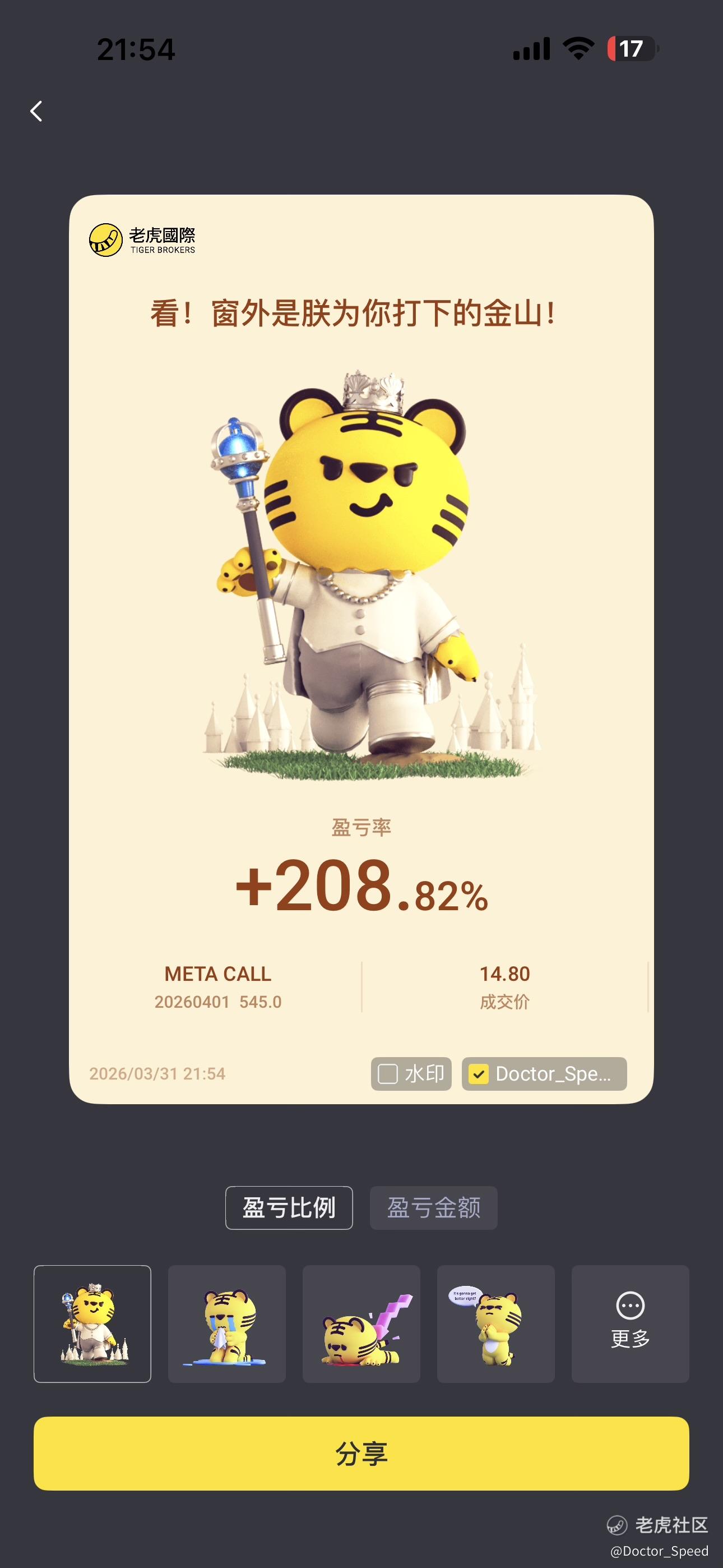Go back using the top-left arrow
The width and height of the screenshot is (723, 1568).
[36, 112]
